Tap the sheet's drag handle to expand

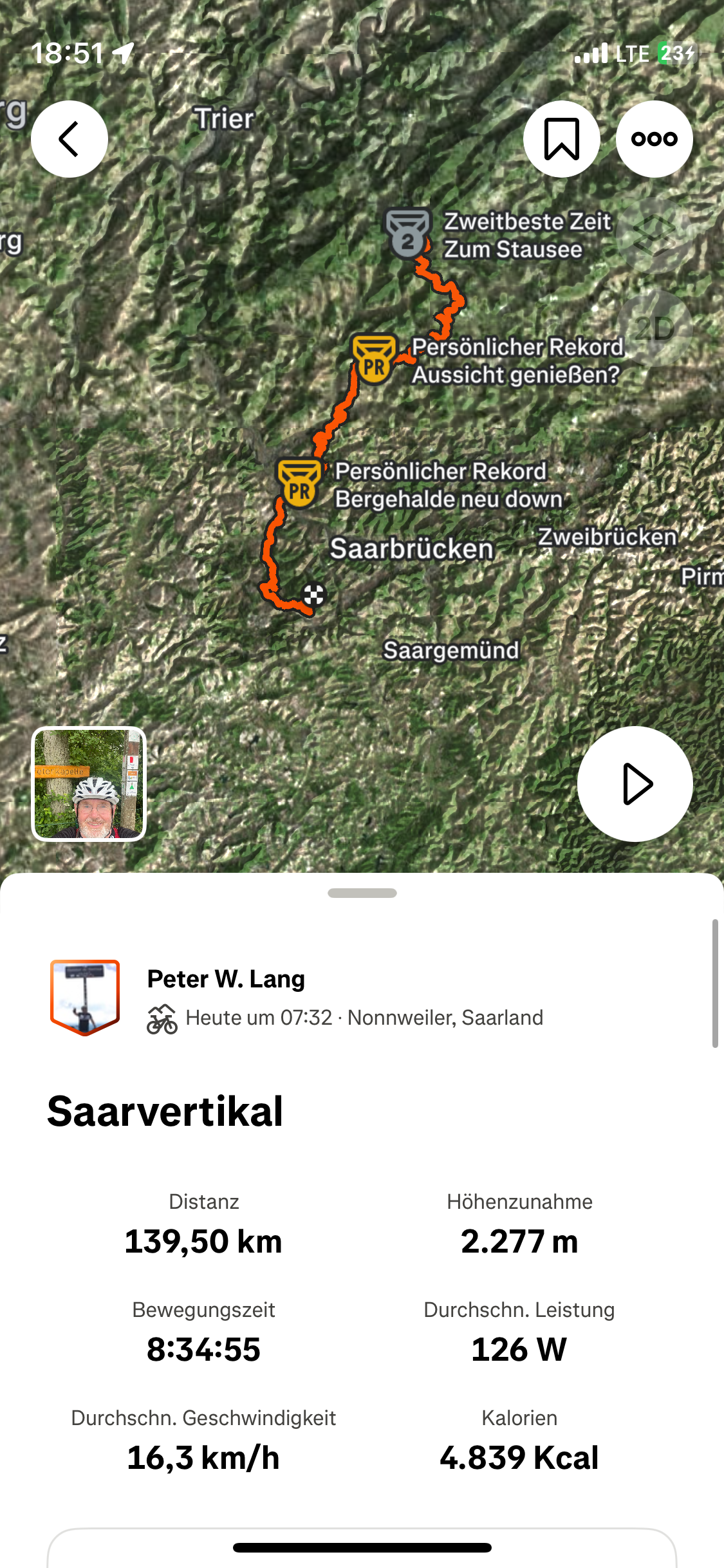(x=362, y=893)
